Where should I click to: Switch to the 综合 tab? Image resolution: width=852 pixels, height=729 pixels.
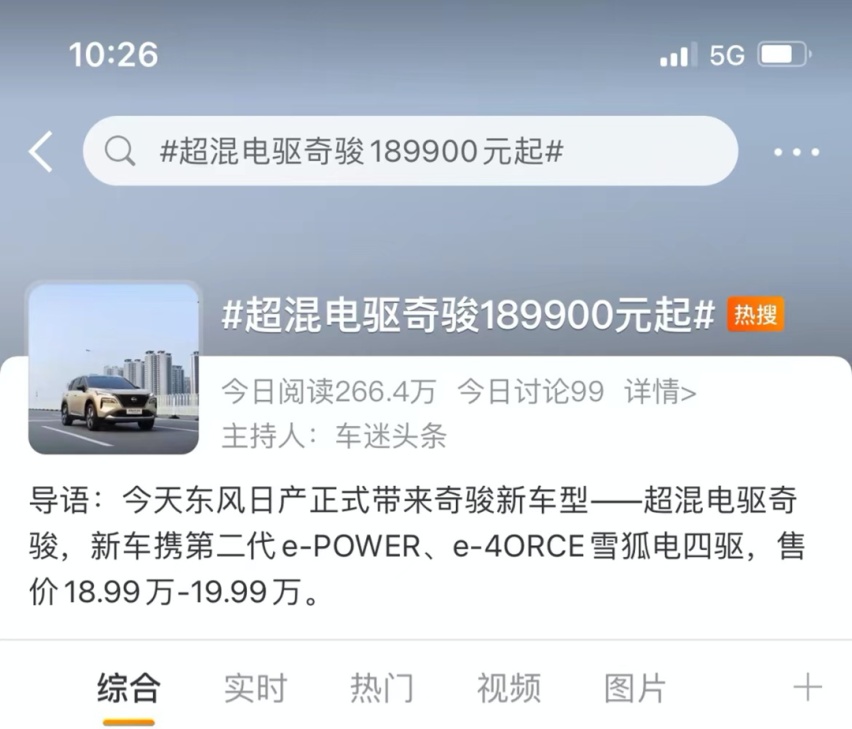click(x=128, y=688)
